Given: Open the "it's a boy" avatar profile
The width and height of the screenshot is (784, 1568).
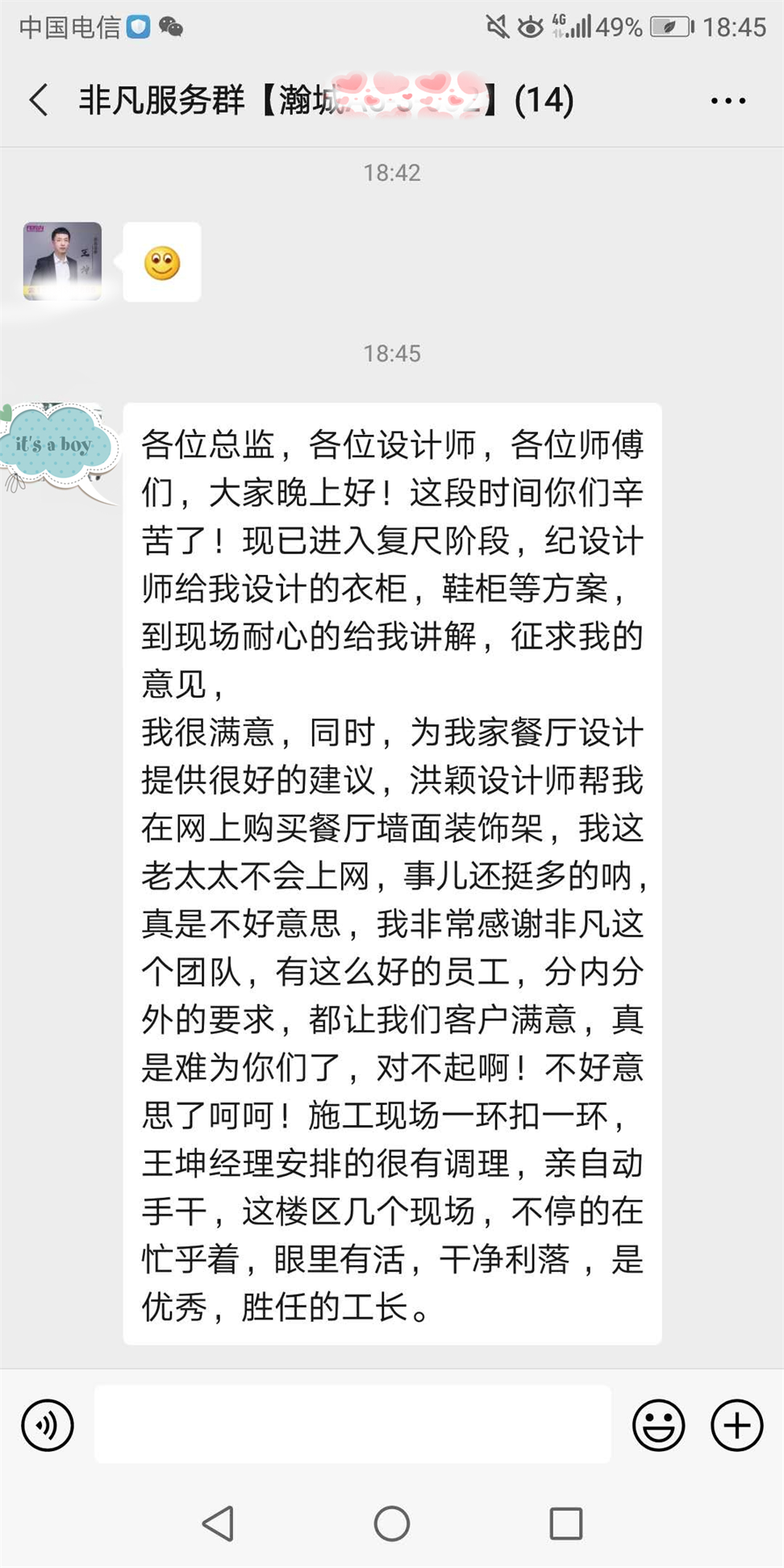Looking at the screenshot, I should 58,446.
